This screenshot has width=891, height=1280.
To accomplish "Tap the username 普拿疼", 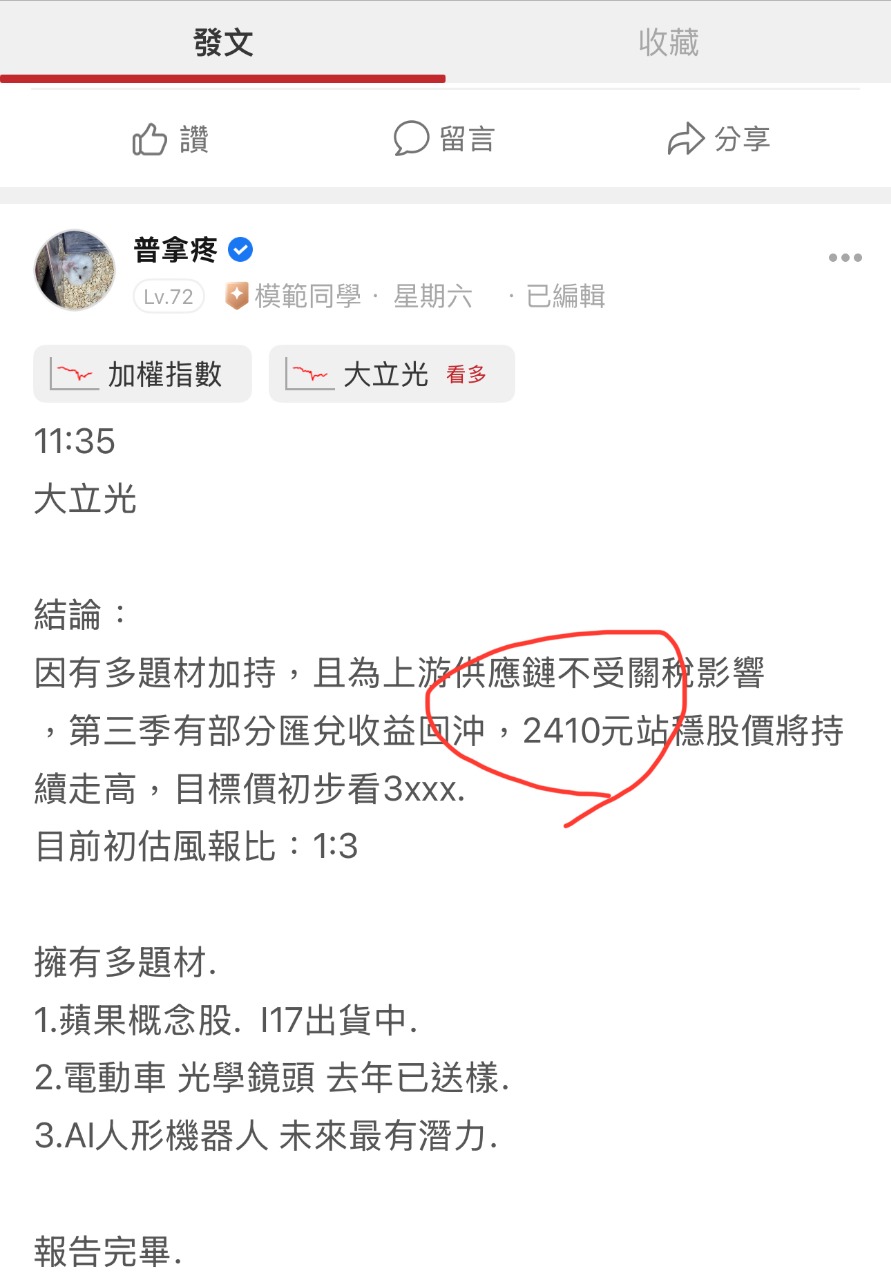I will [x=175, y=249].
